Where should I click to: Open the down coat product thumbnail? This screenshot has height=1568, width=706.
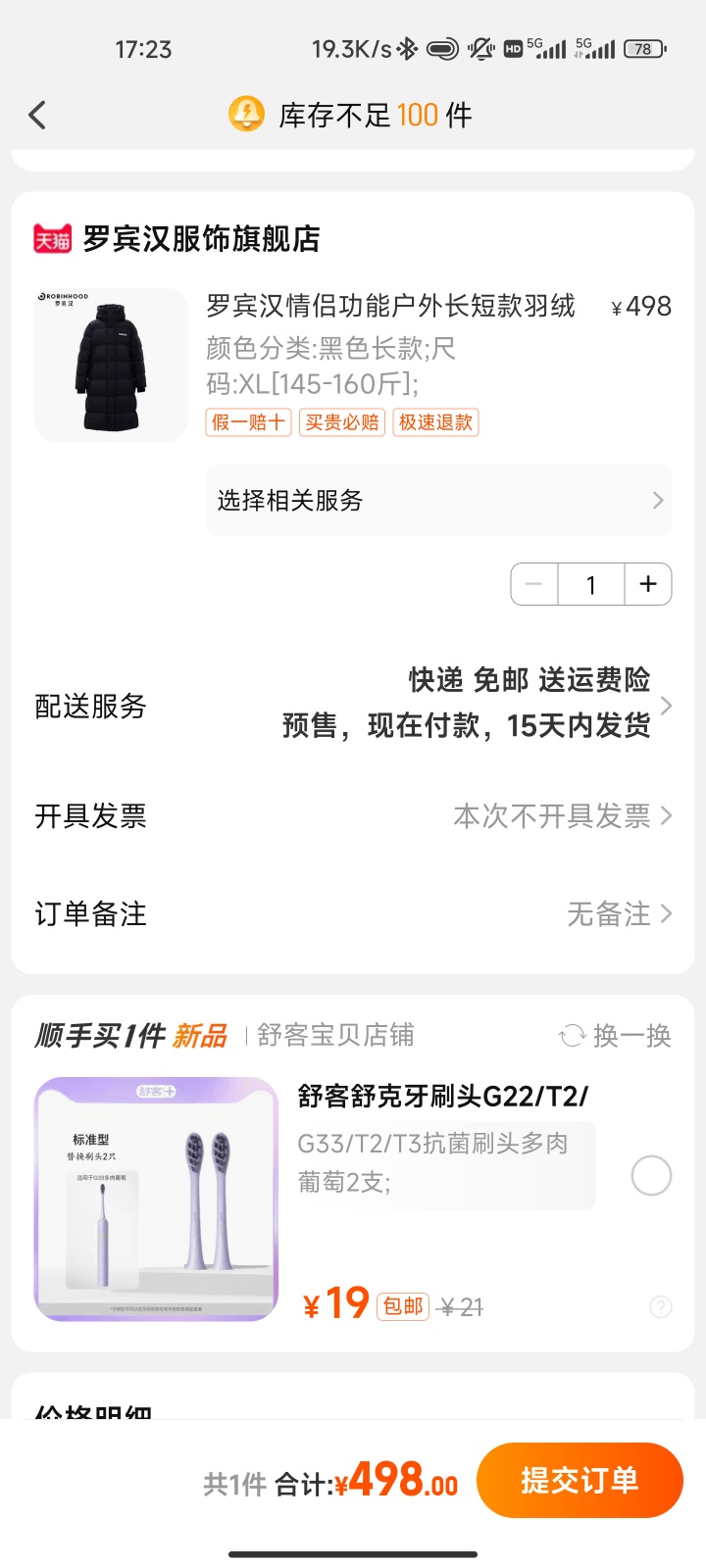coord(111,365)
